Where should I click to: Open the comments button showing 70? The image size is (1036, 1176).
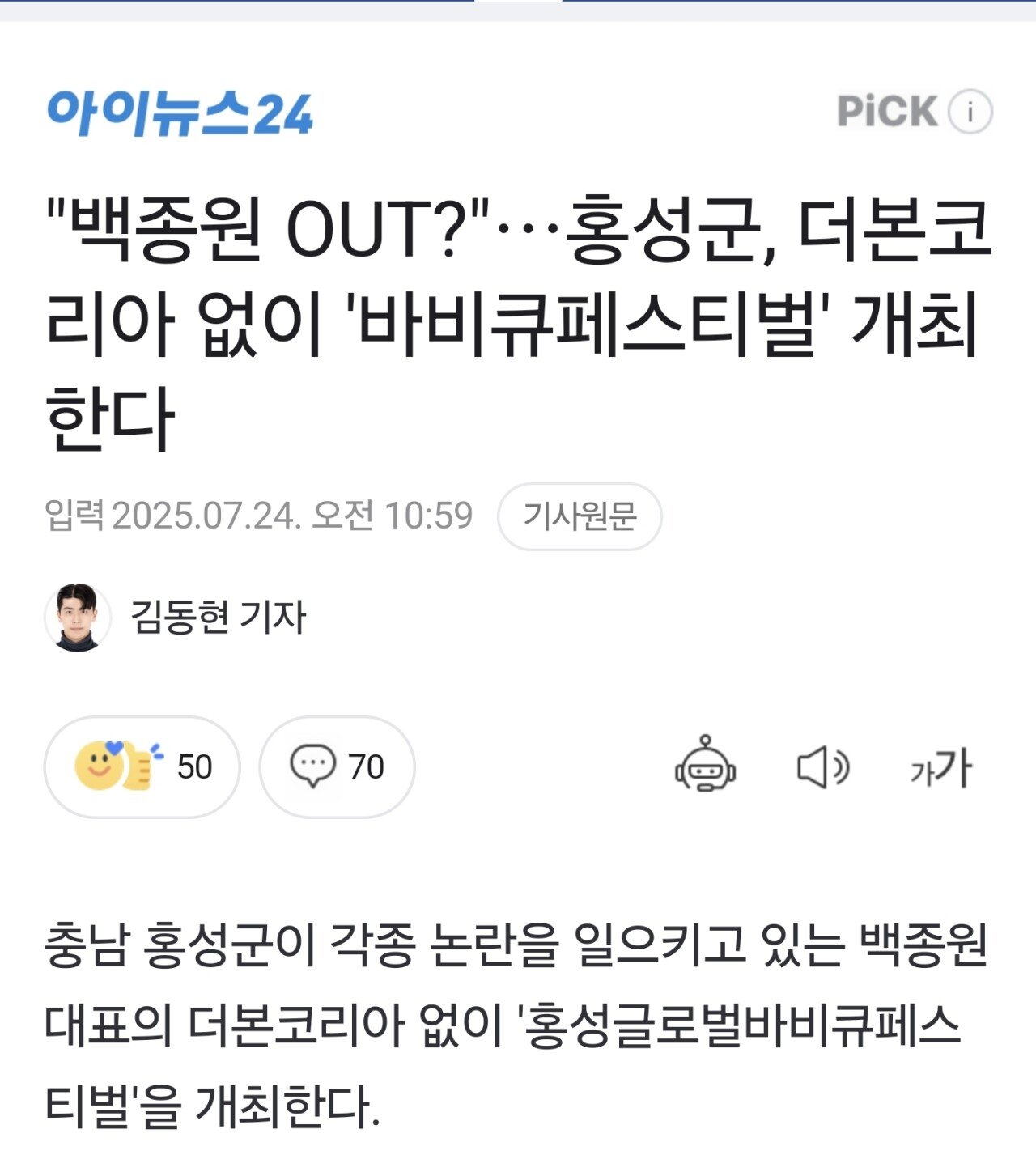337,766
